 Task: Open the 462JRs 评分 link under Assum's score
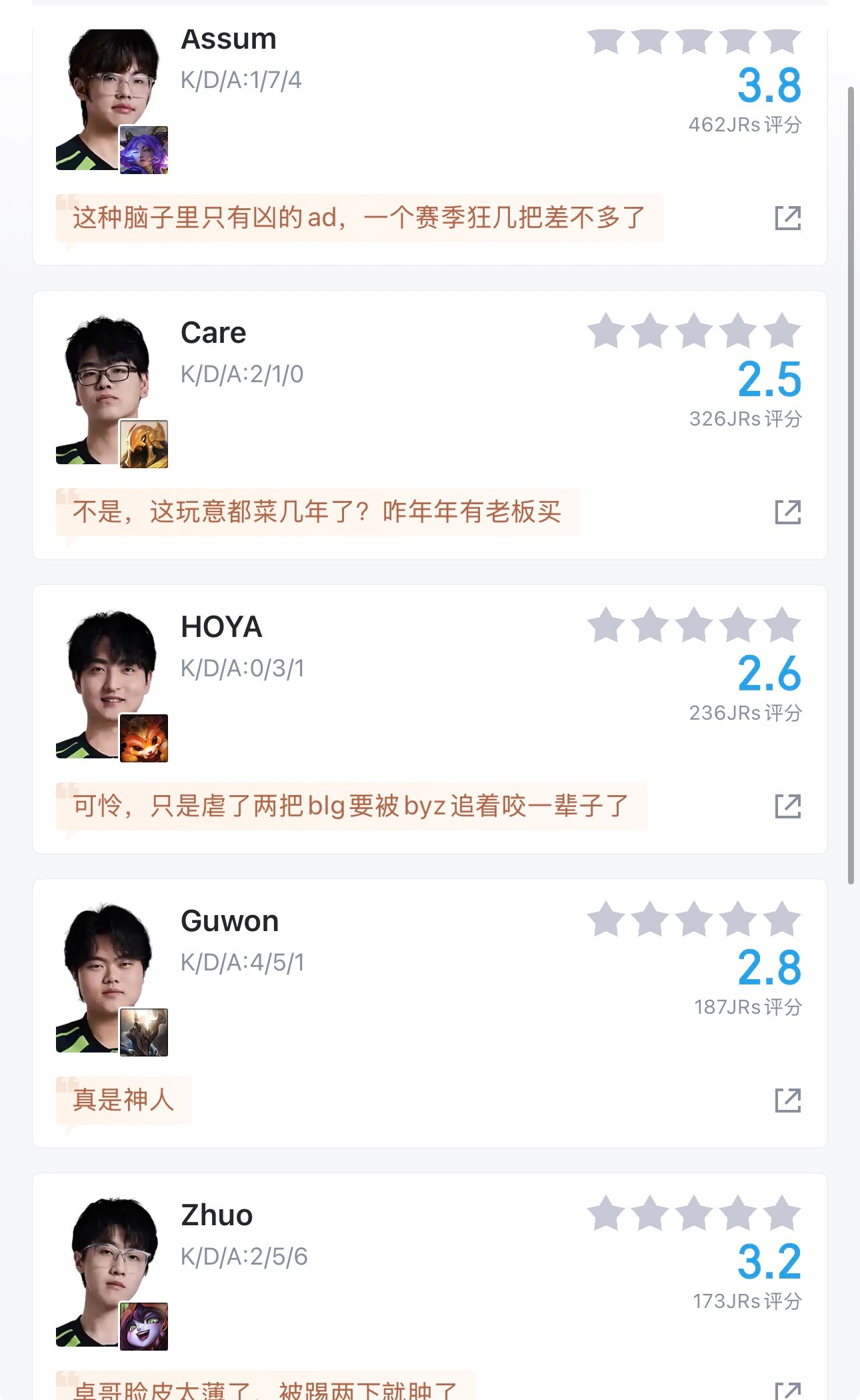click(747, 124)
